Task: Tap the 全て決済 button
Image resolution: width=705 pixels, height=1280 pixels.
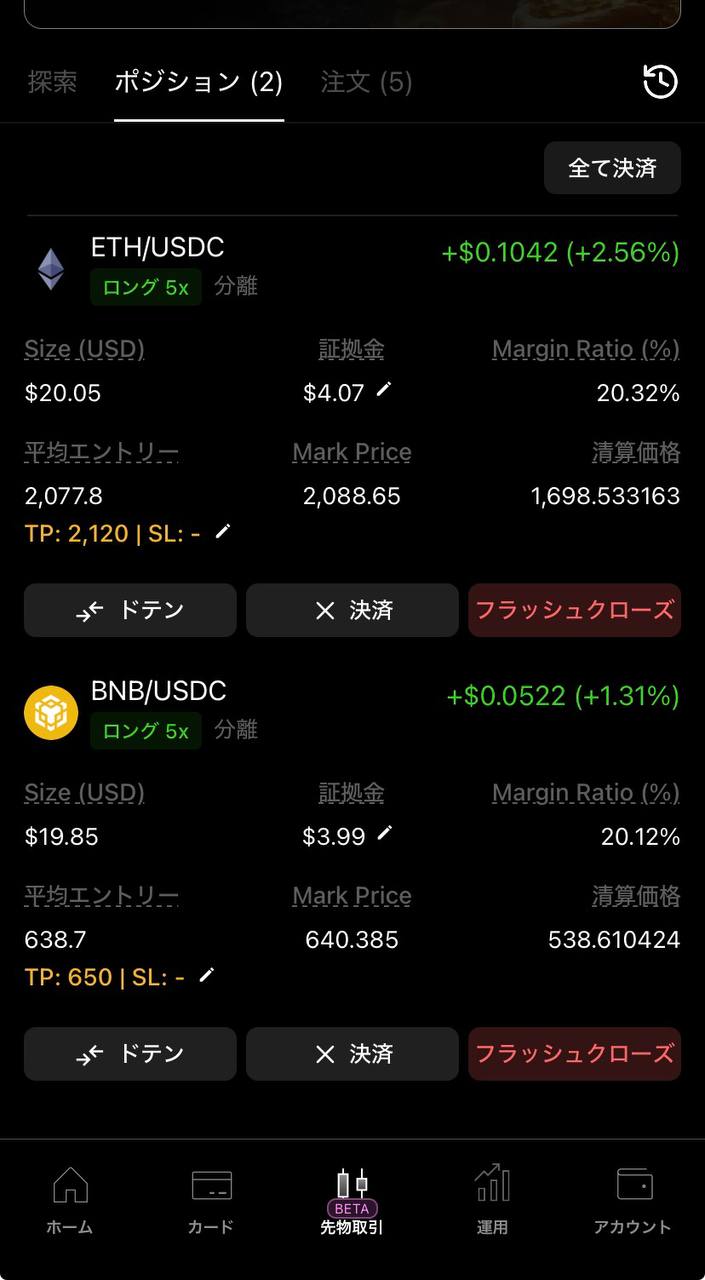Action: 612,168
